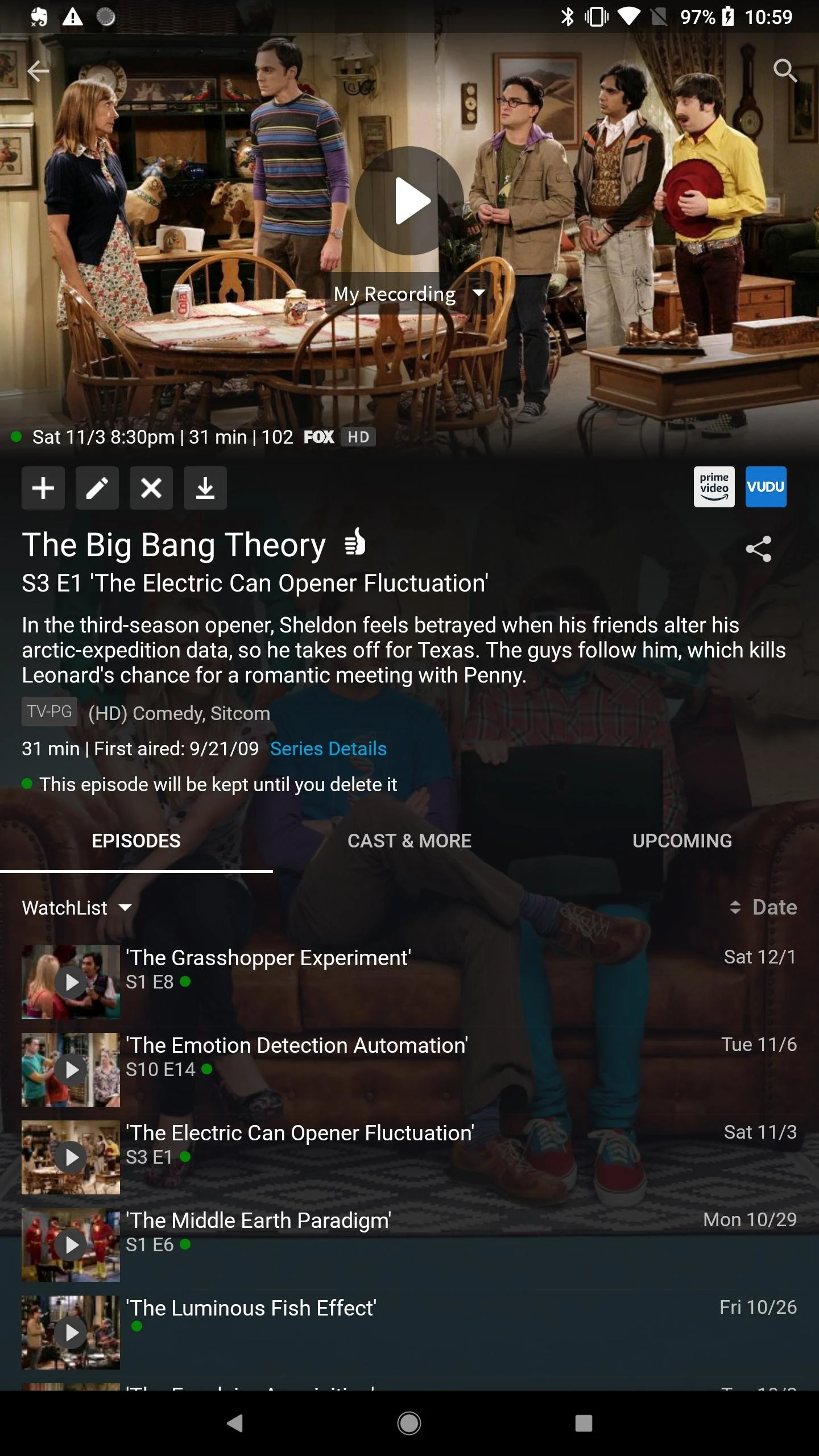Open search with the magnifier icon
819x1456 pixels.
coord(785,71)
